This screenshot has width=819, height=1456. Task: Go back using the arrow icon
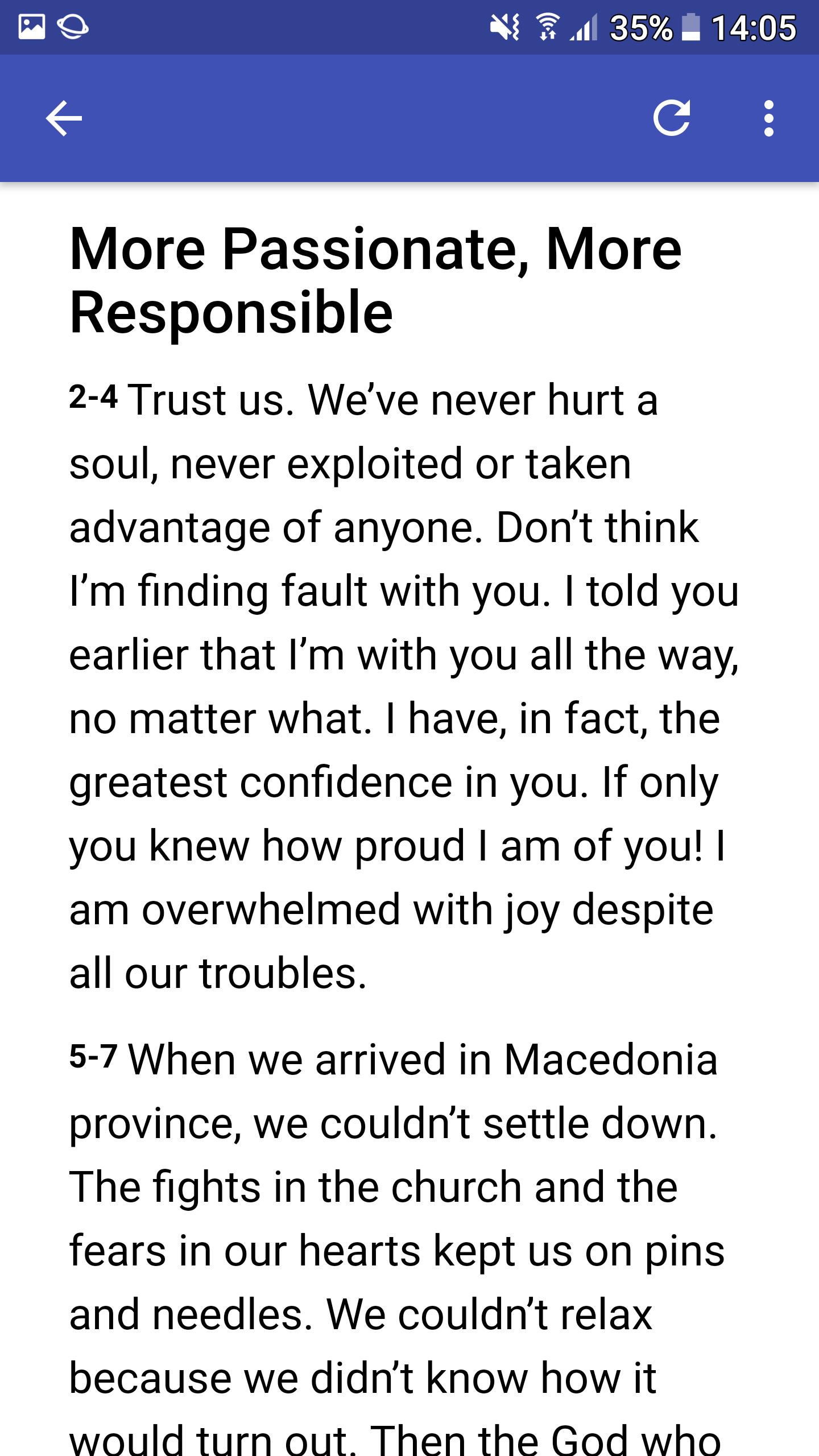point(64,118)
